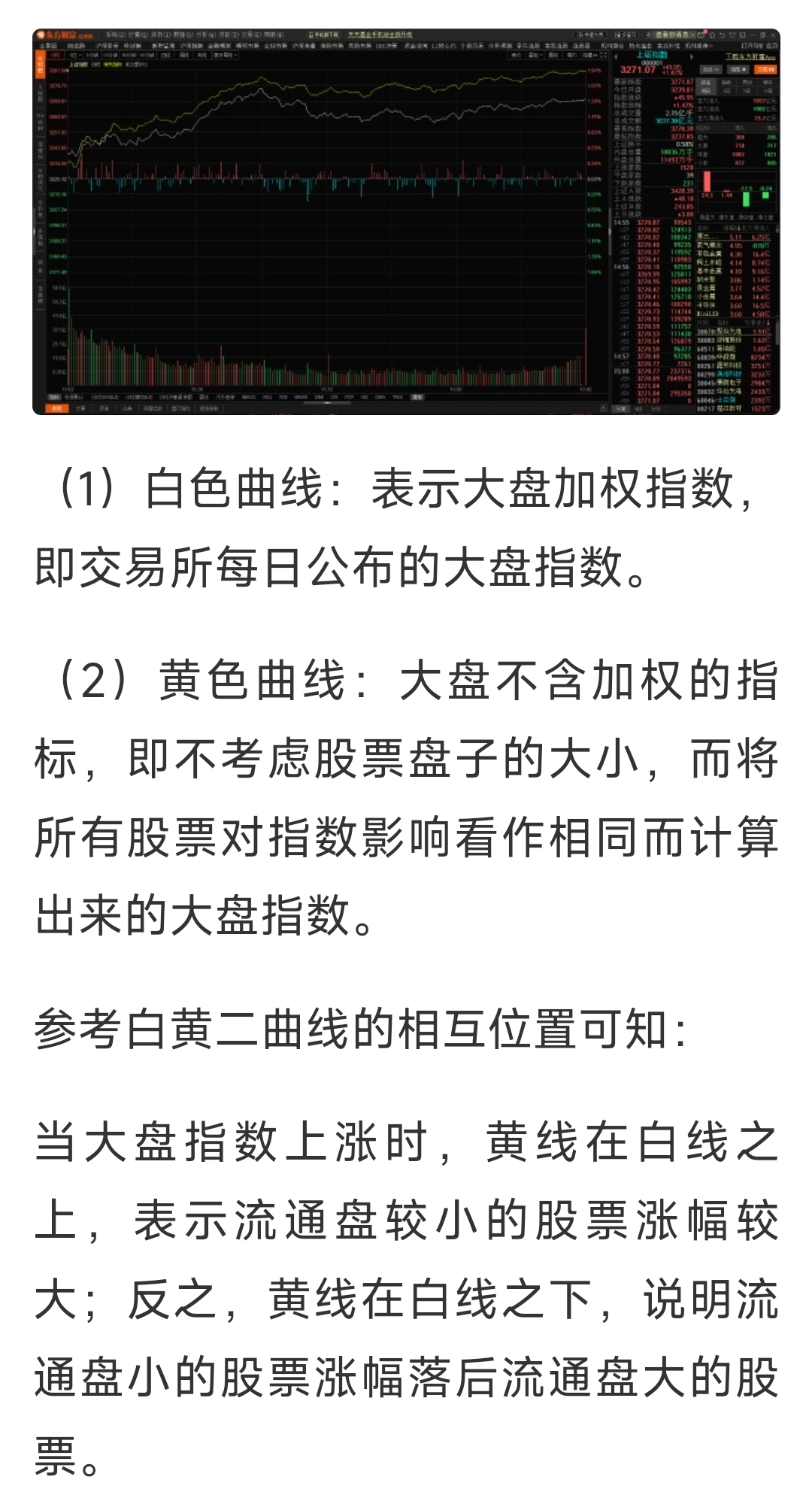Click the 窗口切换 icon in the bottom toolbar

coord(180,408)
